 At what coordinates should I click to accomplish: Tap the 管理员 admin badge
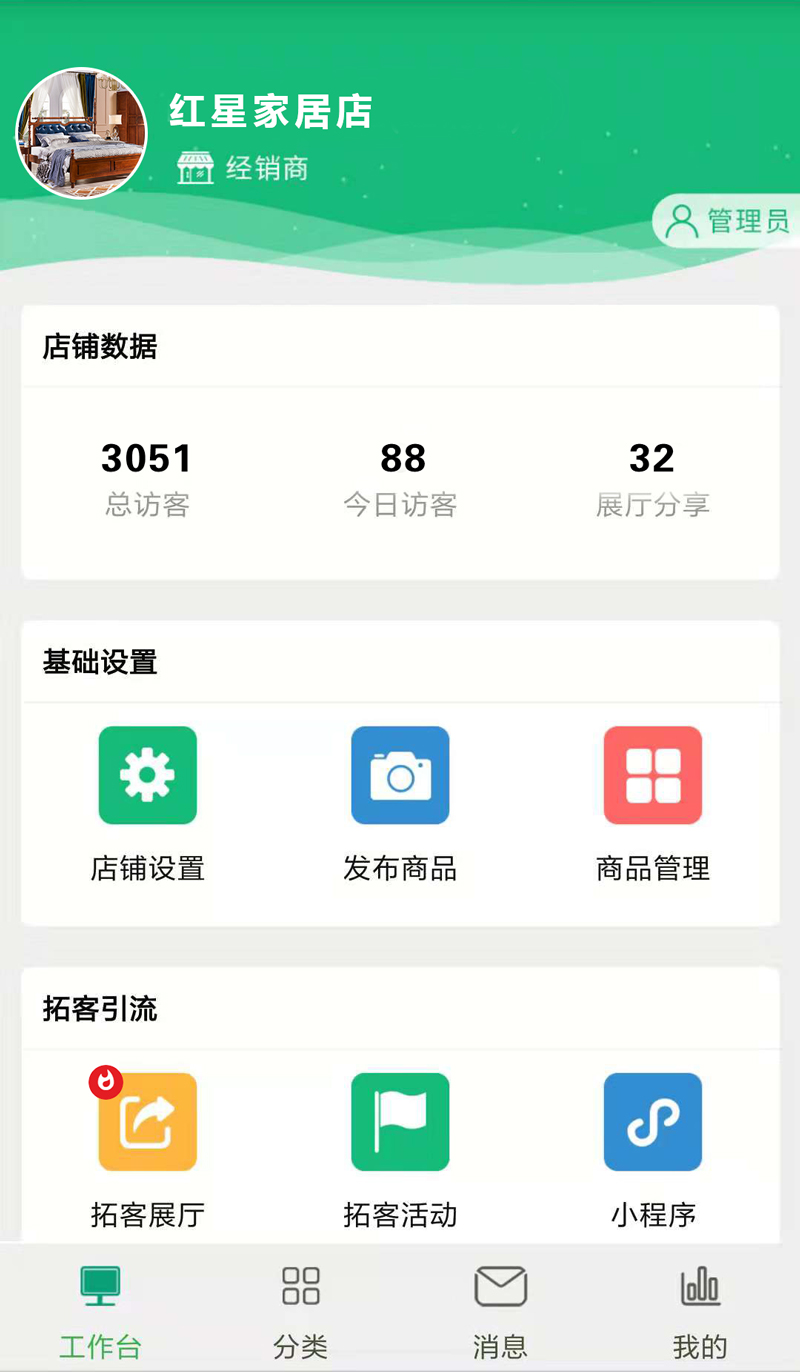[727, 221]
